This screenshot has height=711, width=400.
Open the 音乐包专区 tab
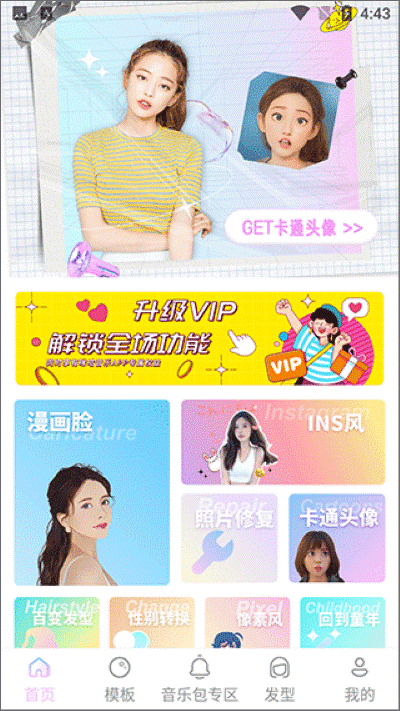point(200,680)
